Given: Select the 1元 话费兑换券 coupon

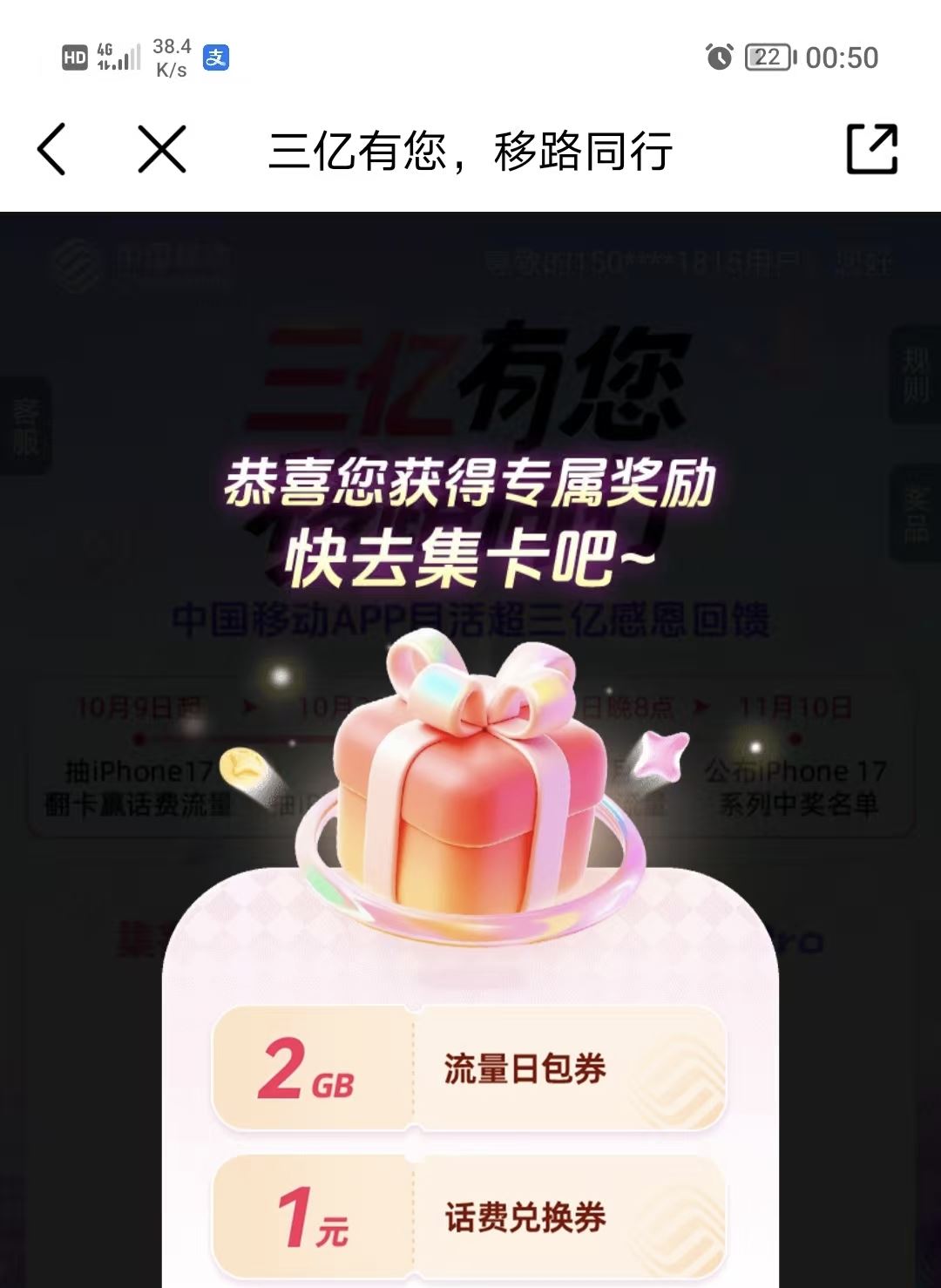Looking at the screenshot, I should click(470, 1217).
